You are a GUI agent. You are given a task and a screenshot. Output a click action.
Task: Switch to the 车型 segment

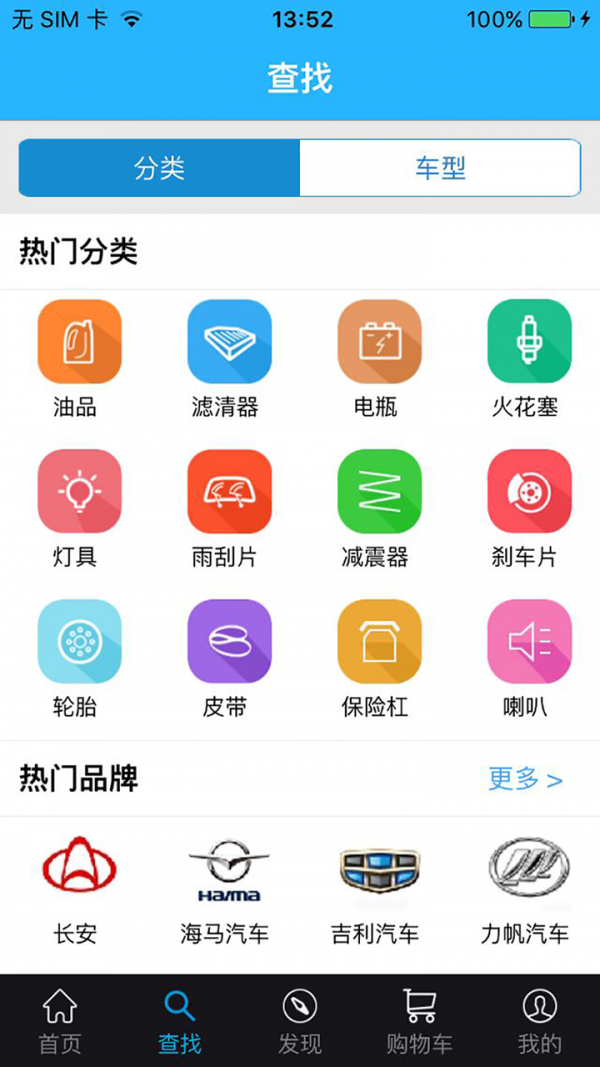[440, 168]
